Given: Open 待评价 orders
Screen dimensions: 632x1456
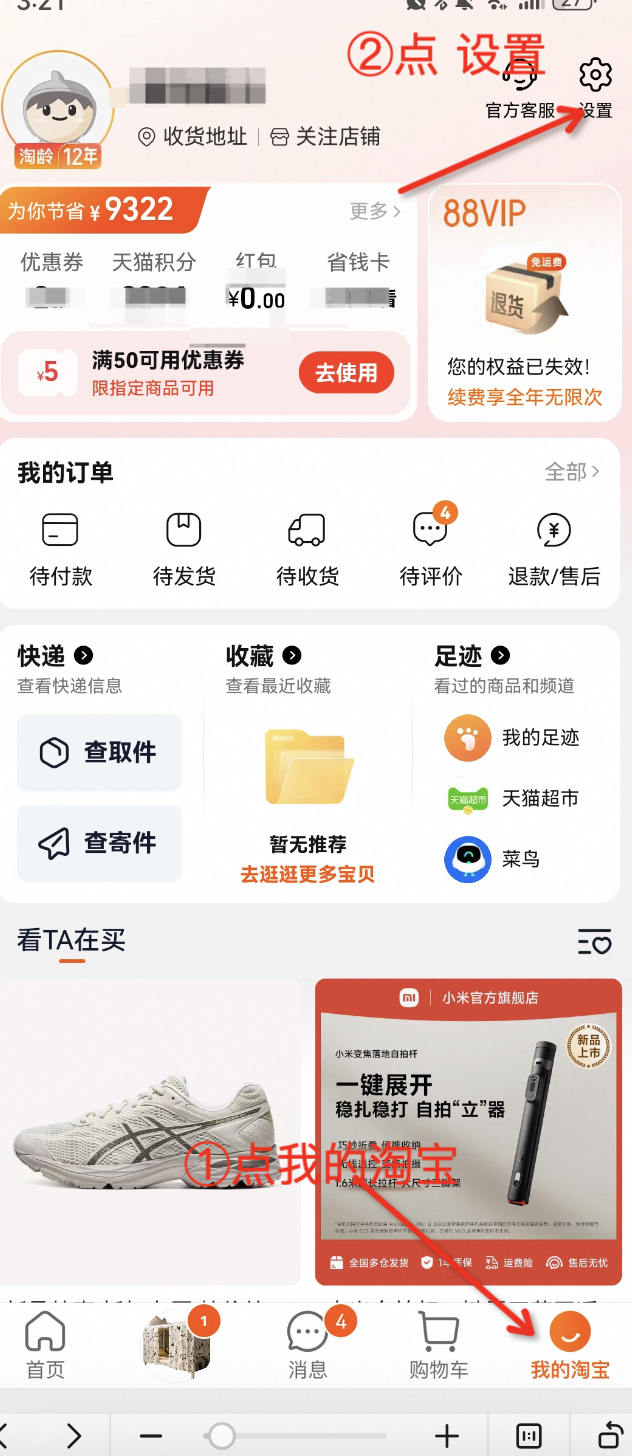Looking at the screenshot, I should 431,549.
